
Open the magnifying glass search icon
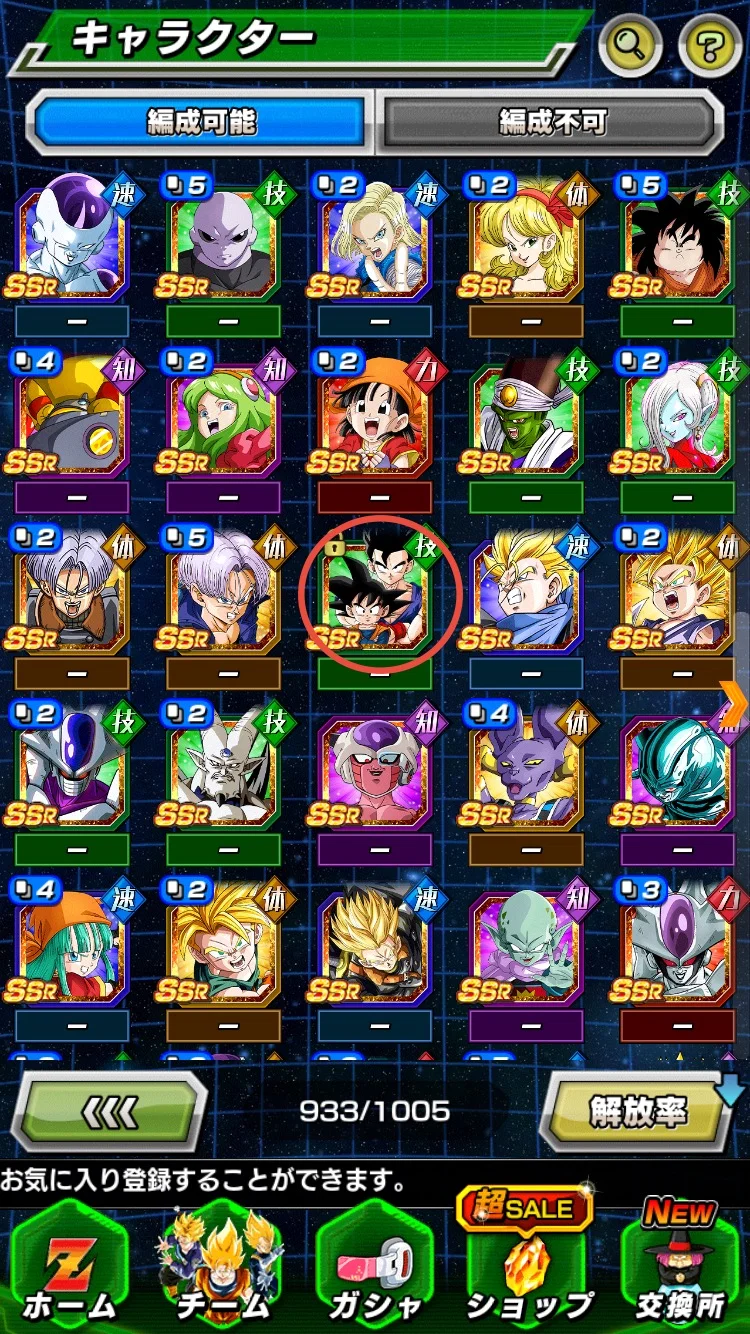click(630, 43)
